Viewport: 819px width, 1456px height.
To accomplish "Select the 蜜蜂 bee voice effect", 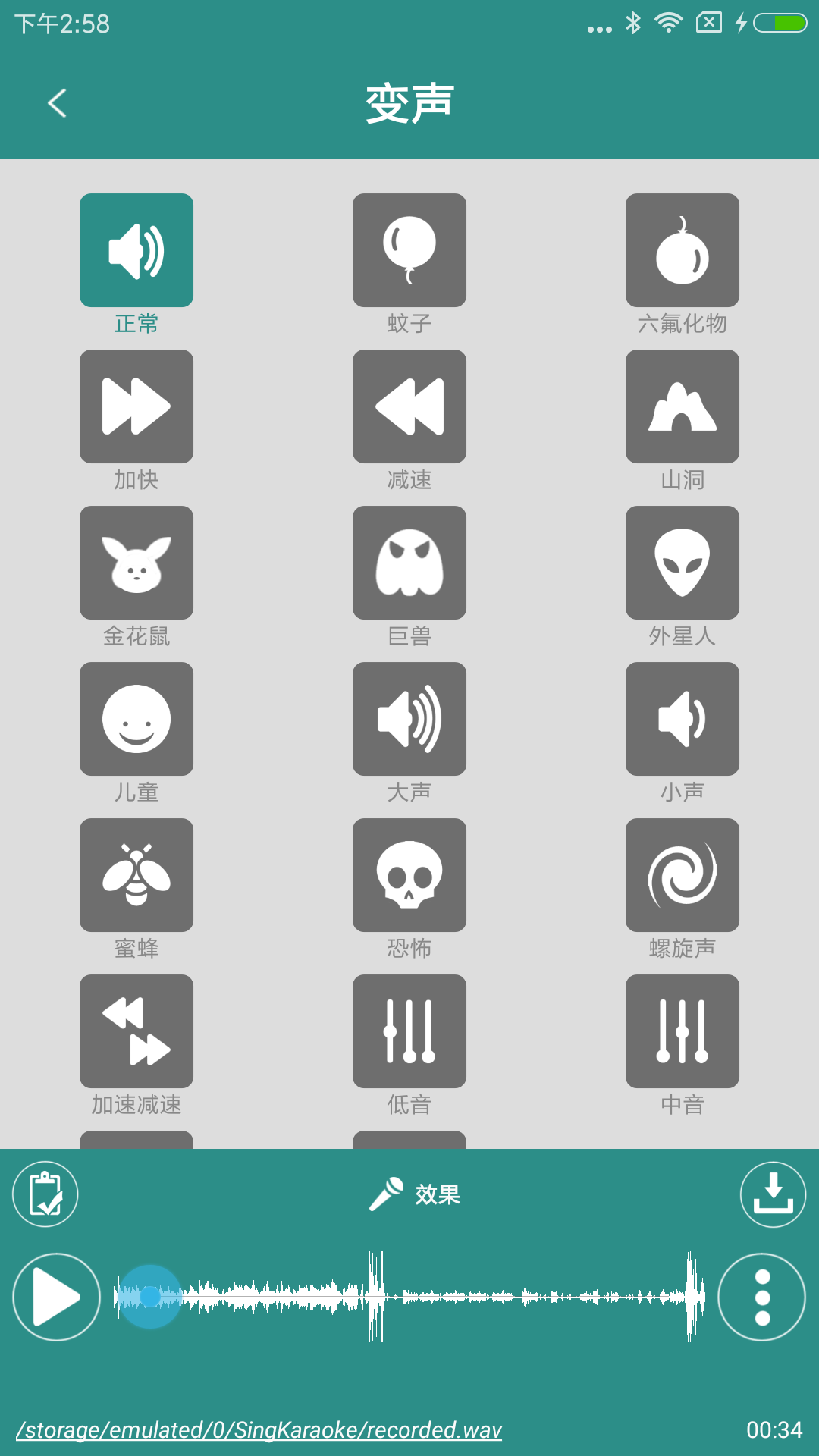I will pyautogui.click(x=136, y=875).
